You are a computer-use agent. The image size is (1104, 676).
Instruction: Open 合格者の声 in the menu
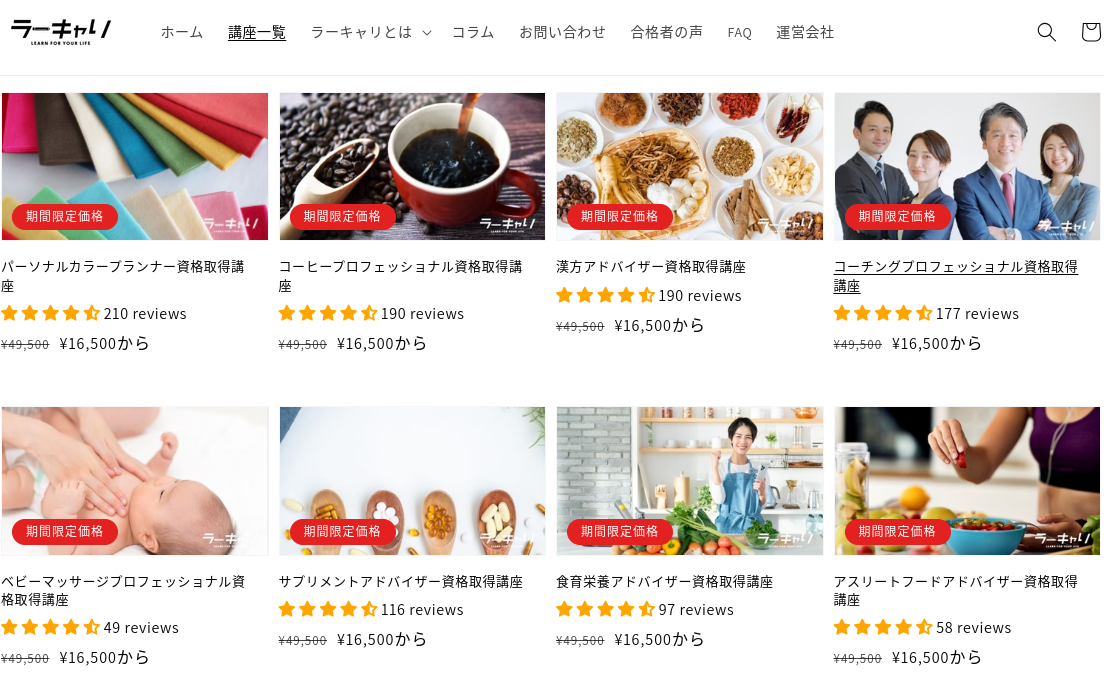[666, 32]
